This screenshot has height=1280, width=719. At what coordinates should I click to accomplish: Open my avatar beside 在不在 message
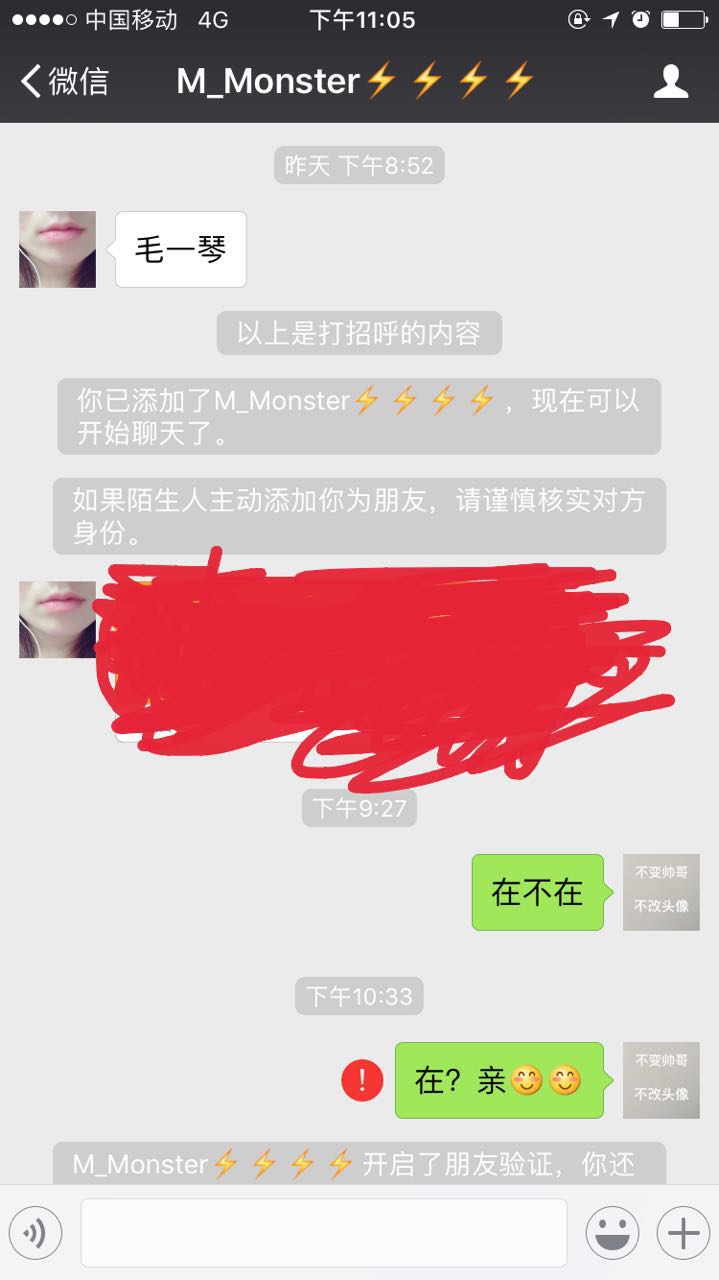coord(661,892)
